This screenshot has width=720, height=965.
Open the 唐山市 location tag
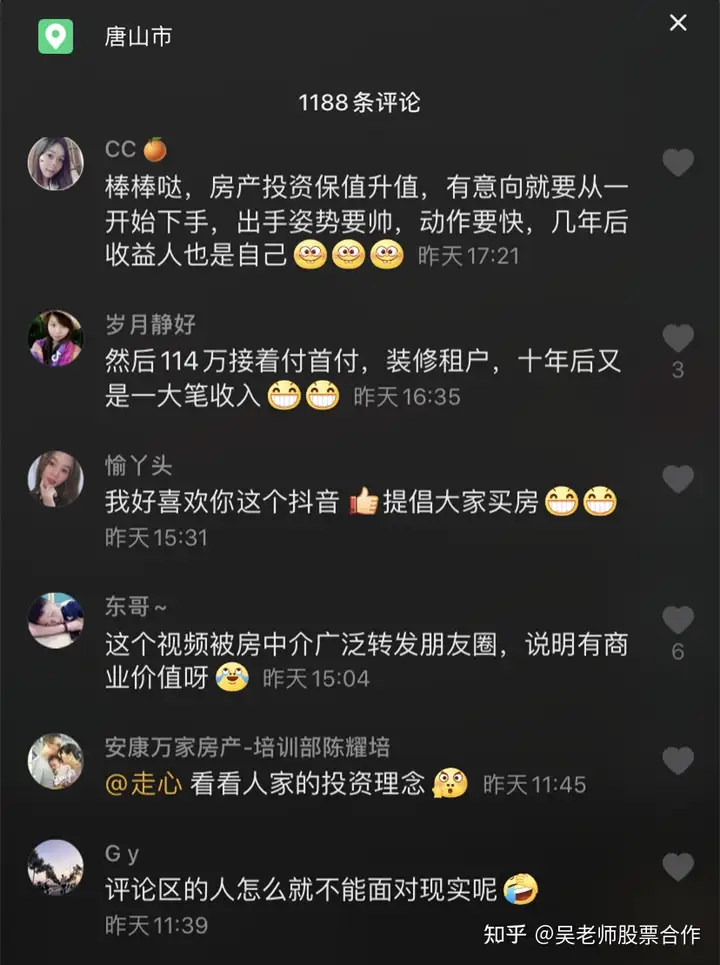click(138, 37)
